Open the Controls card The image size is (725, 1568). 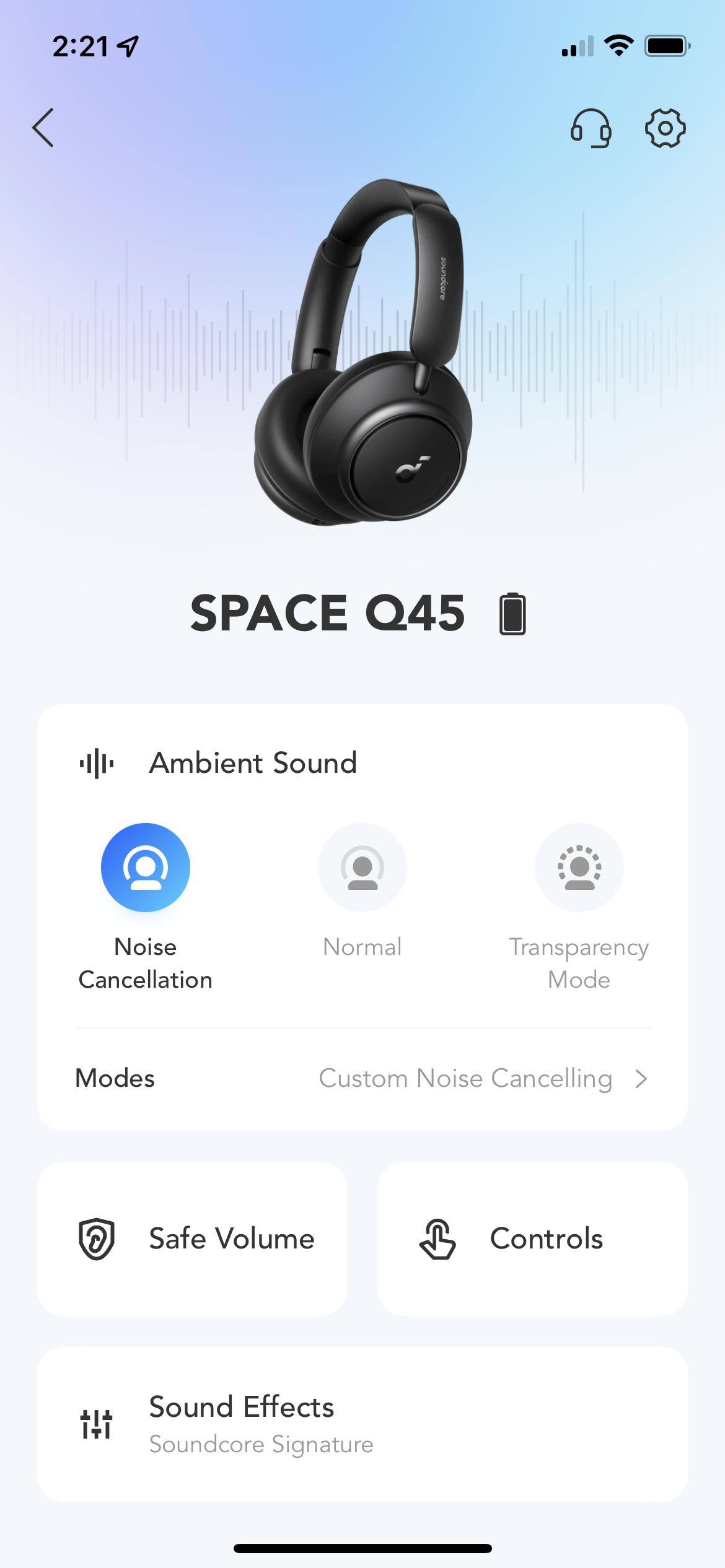[533, 1239]
